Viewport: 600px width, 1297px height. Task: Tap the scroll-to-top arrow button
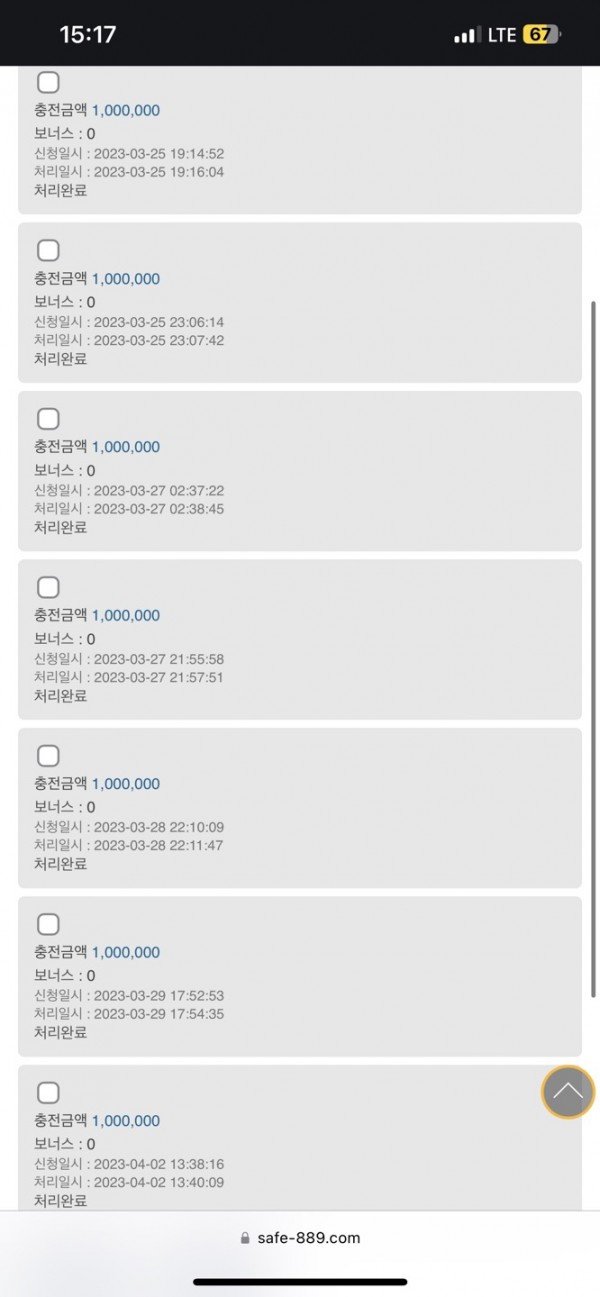pos(568,1091)
